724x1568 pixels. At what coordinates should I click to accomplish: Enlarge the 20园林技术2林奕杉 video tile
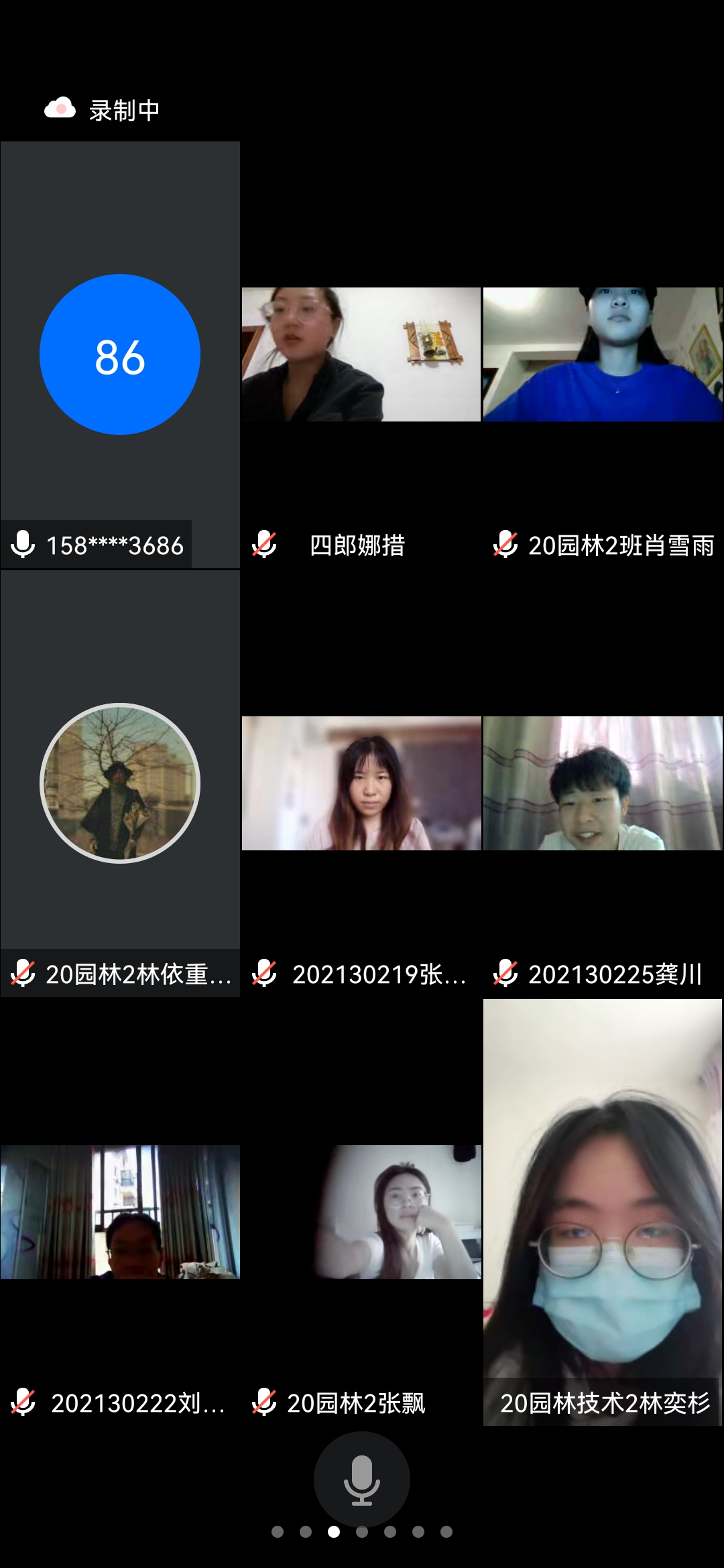[x=603, y=1212]
